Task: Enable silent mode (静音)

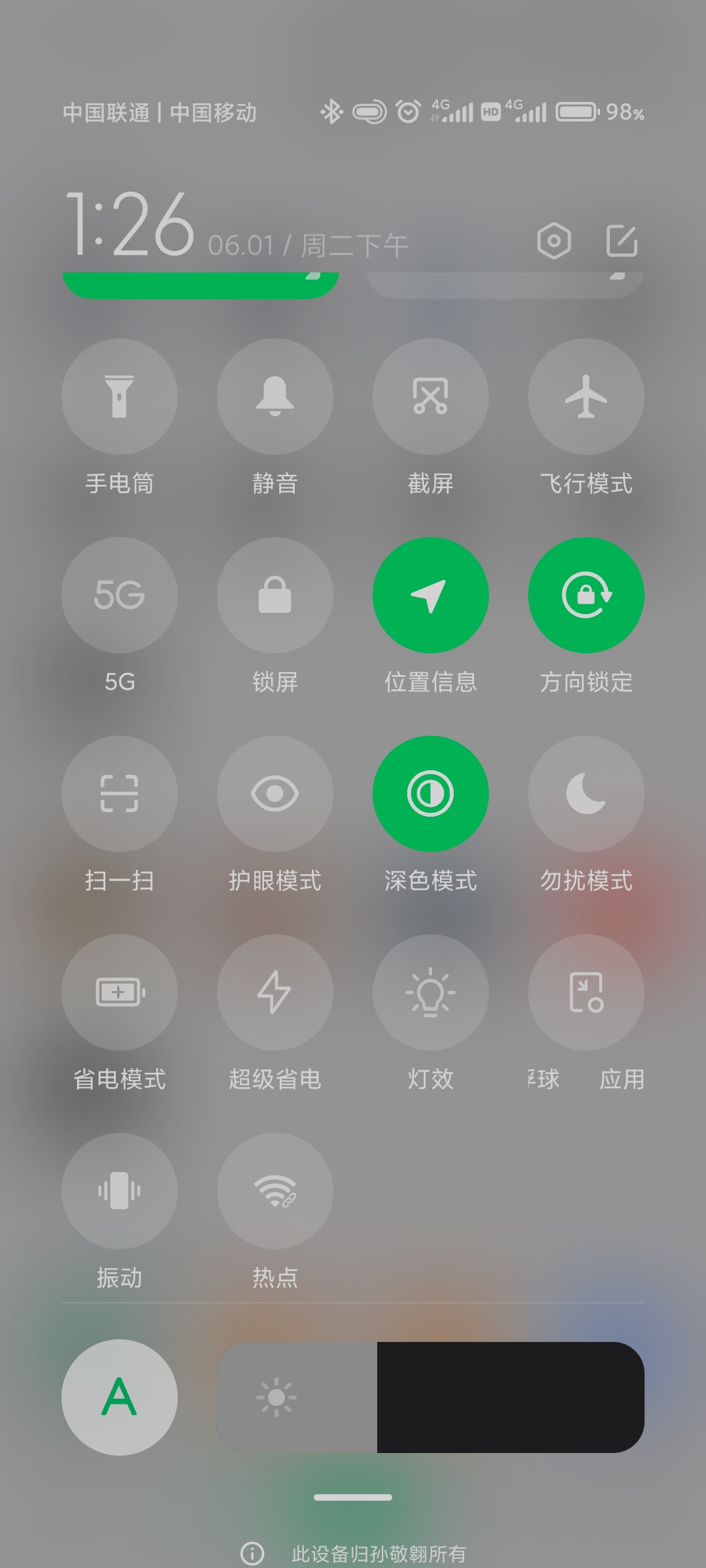Action: (275, 397)
